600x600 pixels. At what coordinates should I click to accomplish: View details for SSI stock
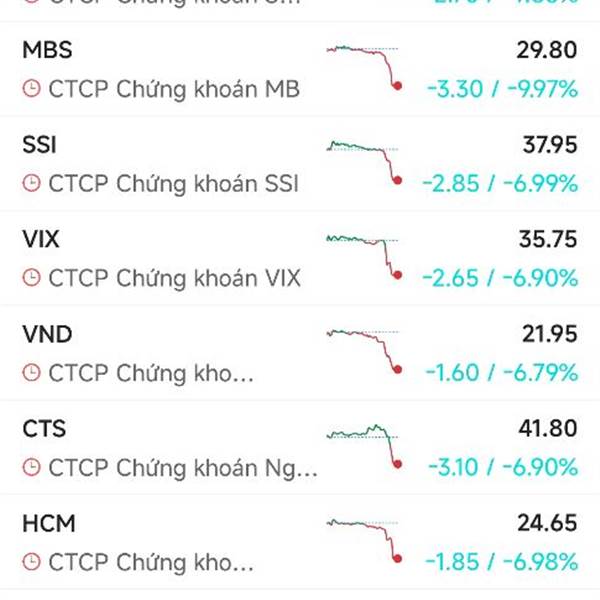[x=300, y=164]
